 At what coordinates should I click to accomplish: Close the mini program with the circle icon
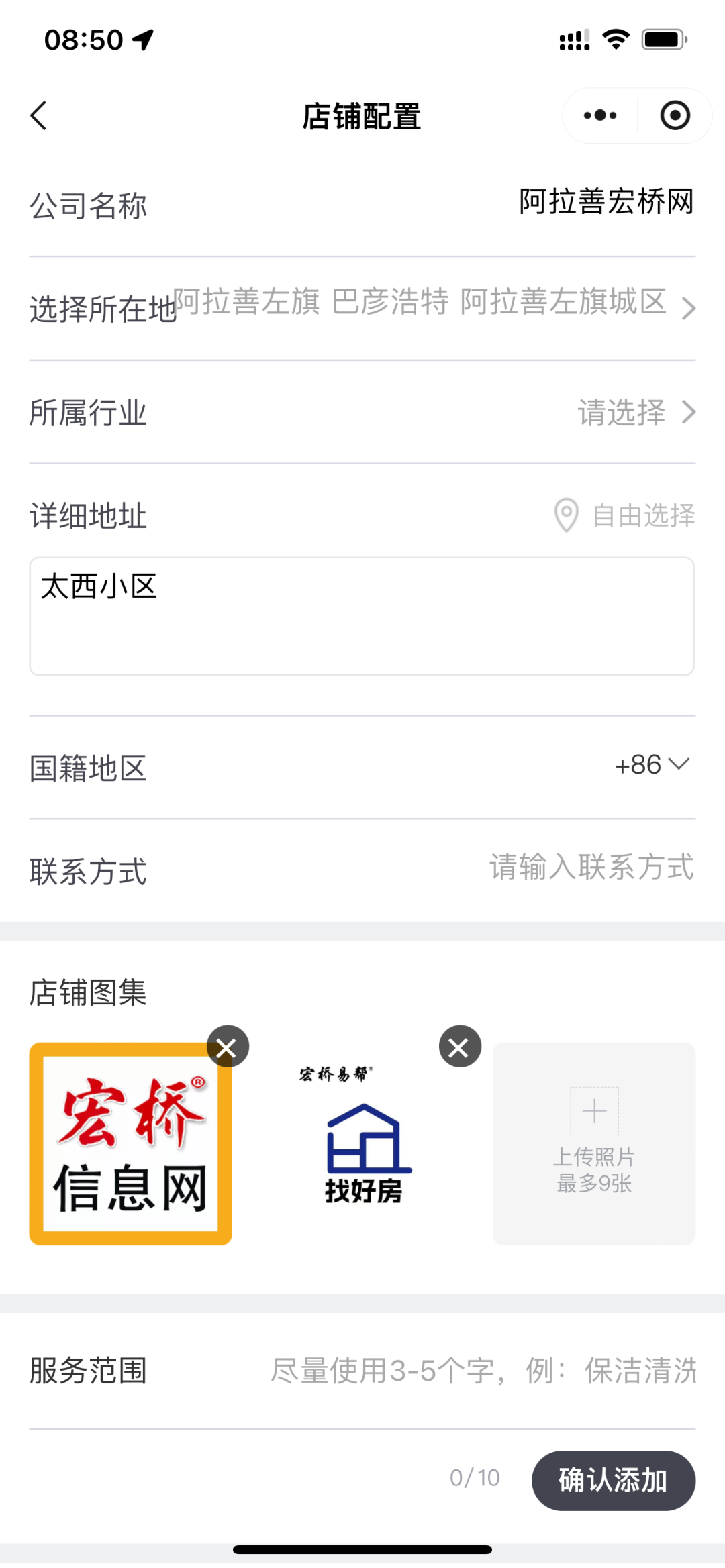pos(675,115)
